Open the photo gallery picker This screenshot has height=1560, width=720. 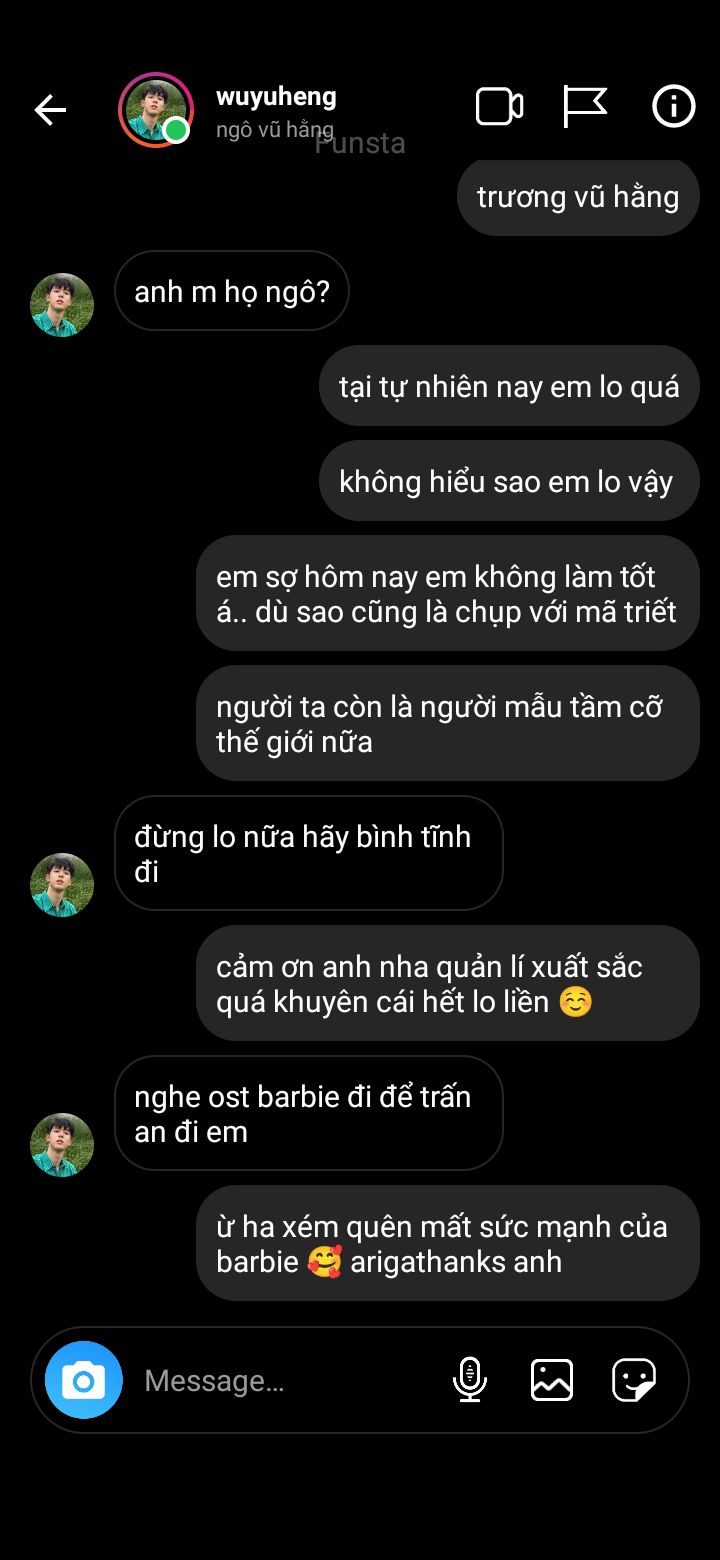click(x=552, y=1380)
